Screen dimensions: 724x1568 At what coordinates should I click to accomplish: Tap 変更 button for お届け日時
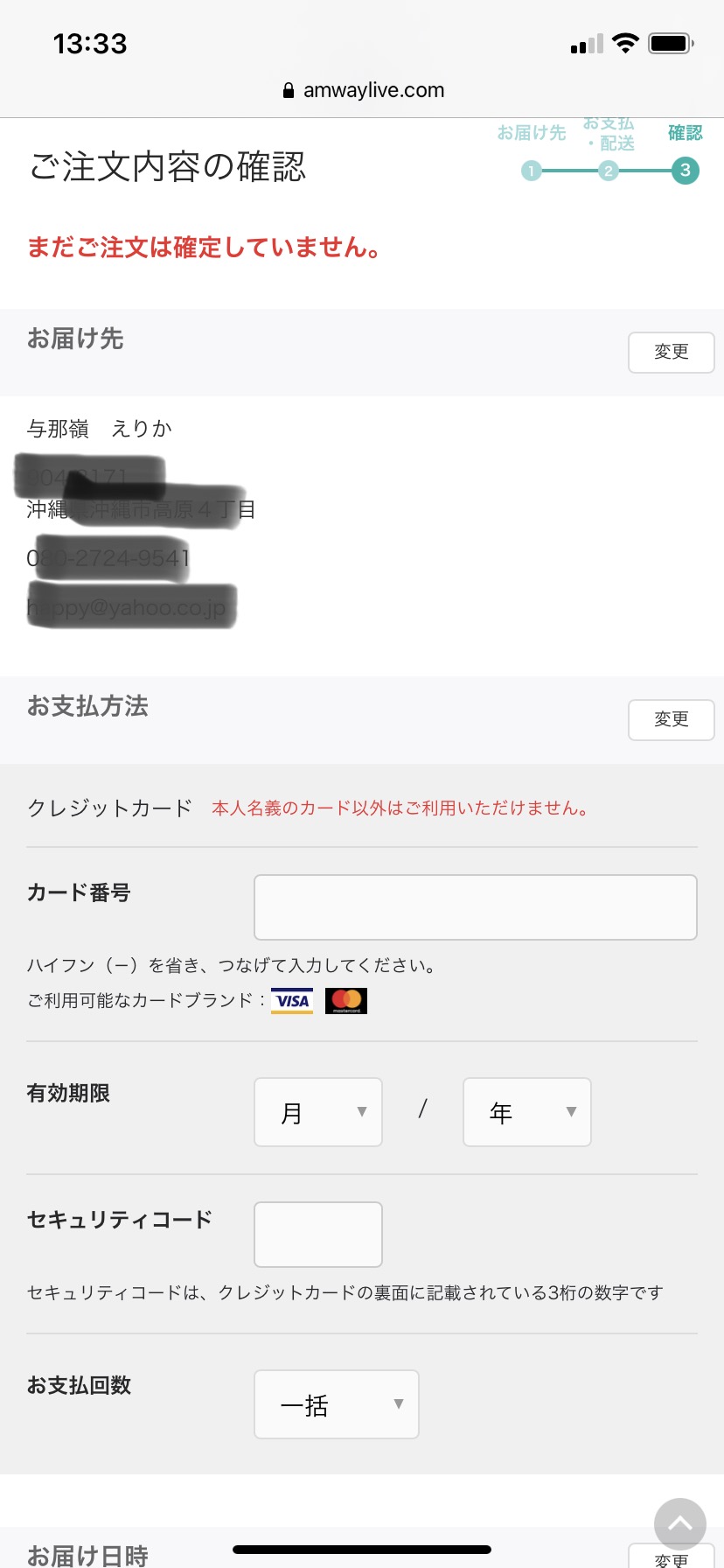pyautogui.click(x=671, y=1557)
